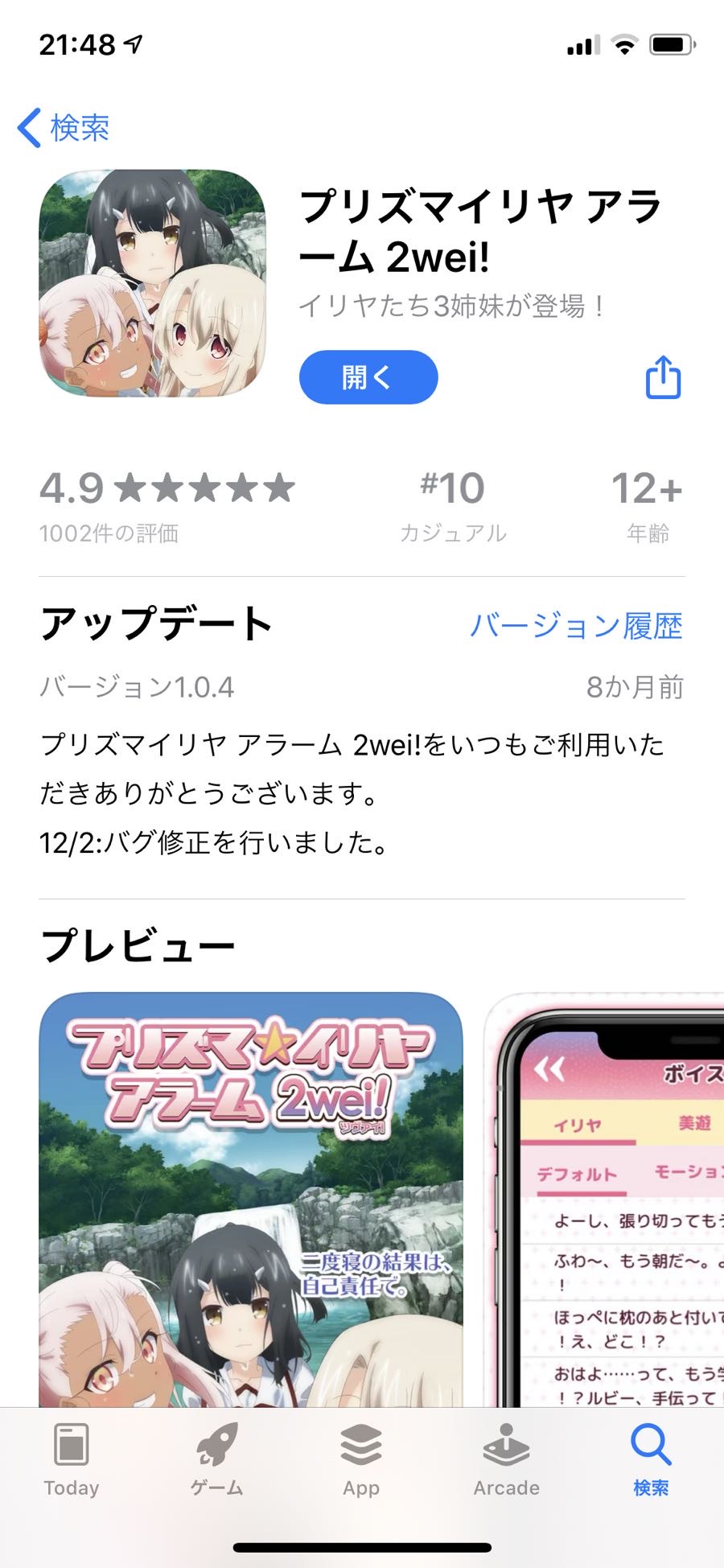This screenshot has width=724, height=1568.
Task: Switch to the App tab
Action: click(x=361, y=1460)
